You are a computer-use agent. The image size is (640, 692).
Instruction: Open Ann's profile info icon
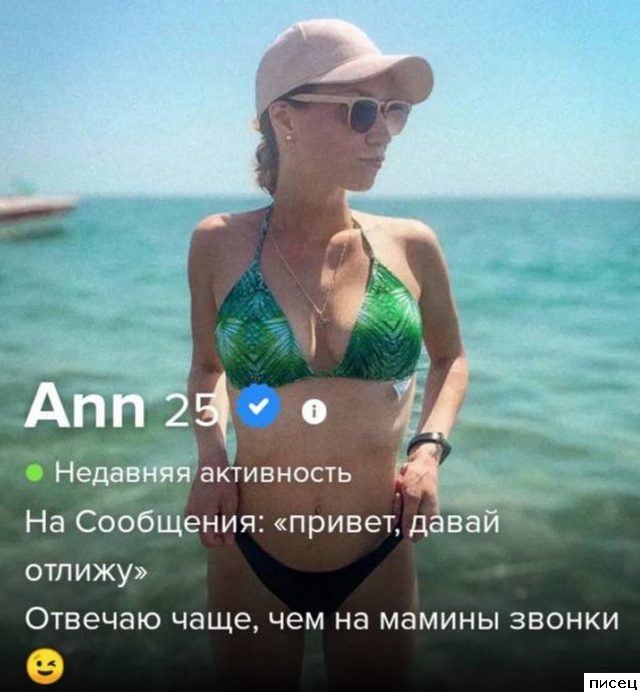pos(314,412)
